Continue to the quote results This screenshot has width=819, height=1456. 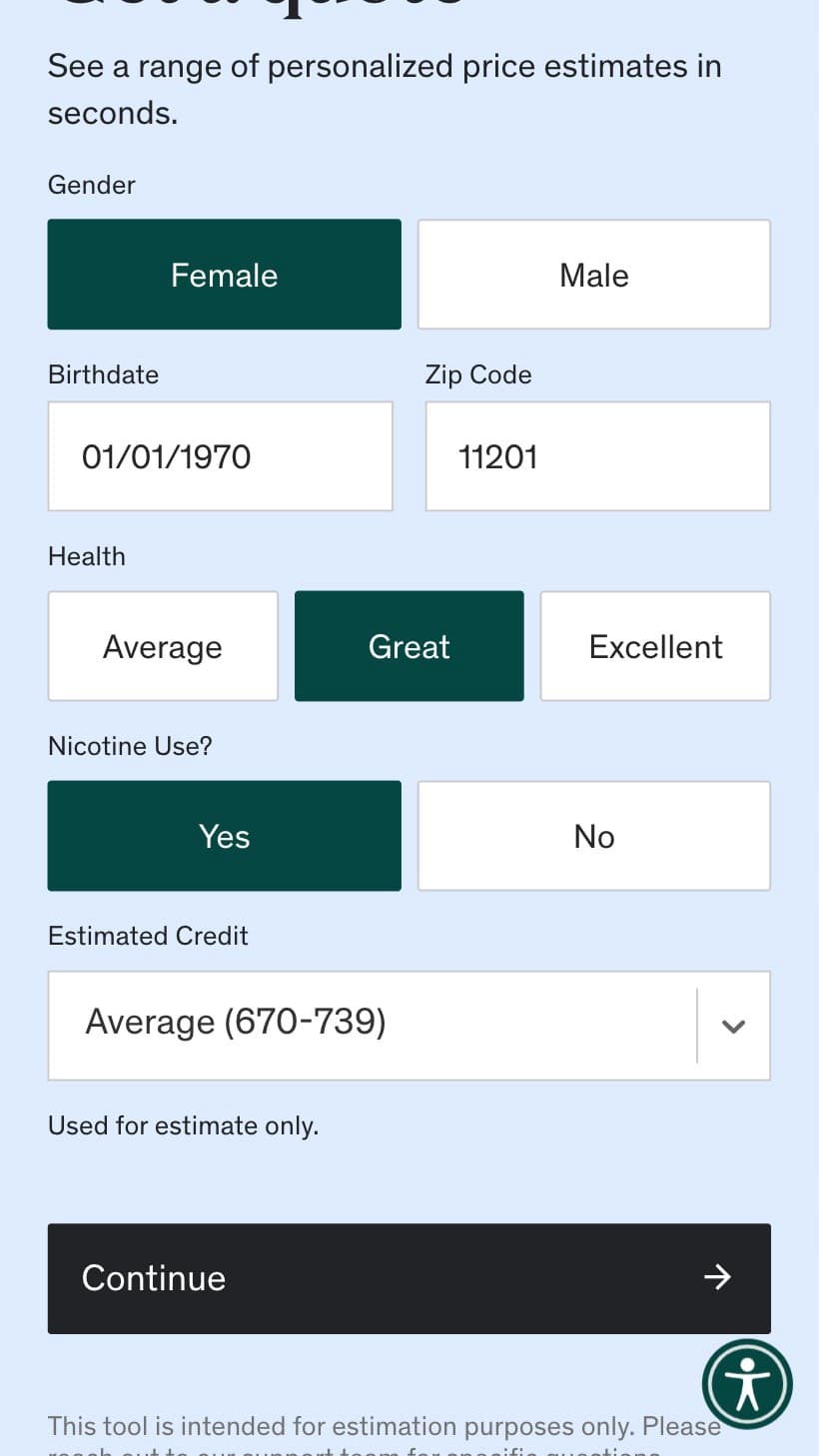409,1278
